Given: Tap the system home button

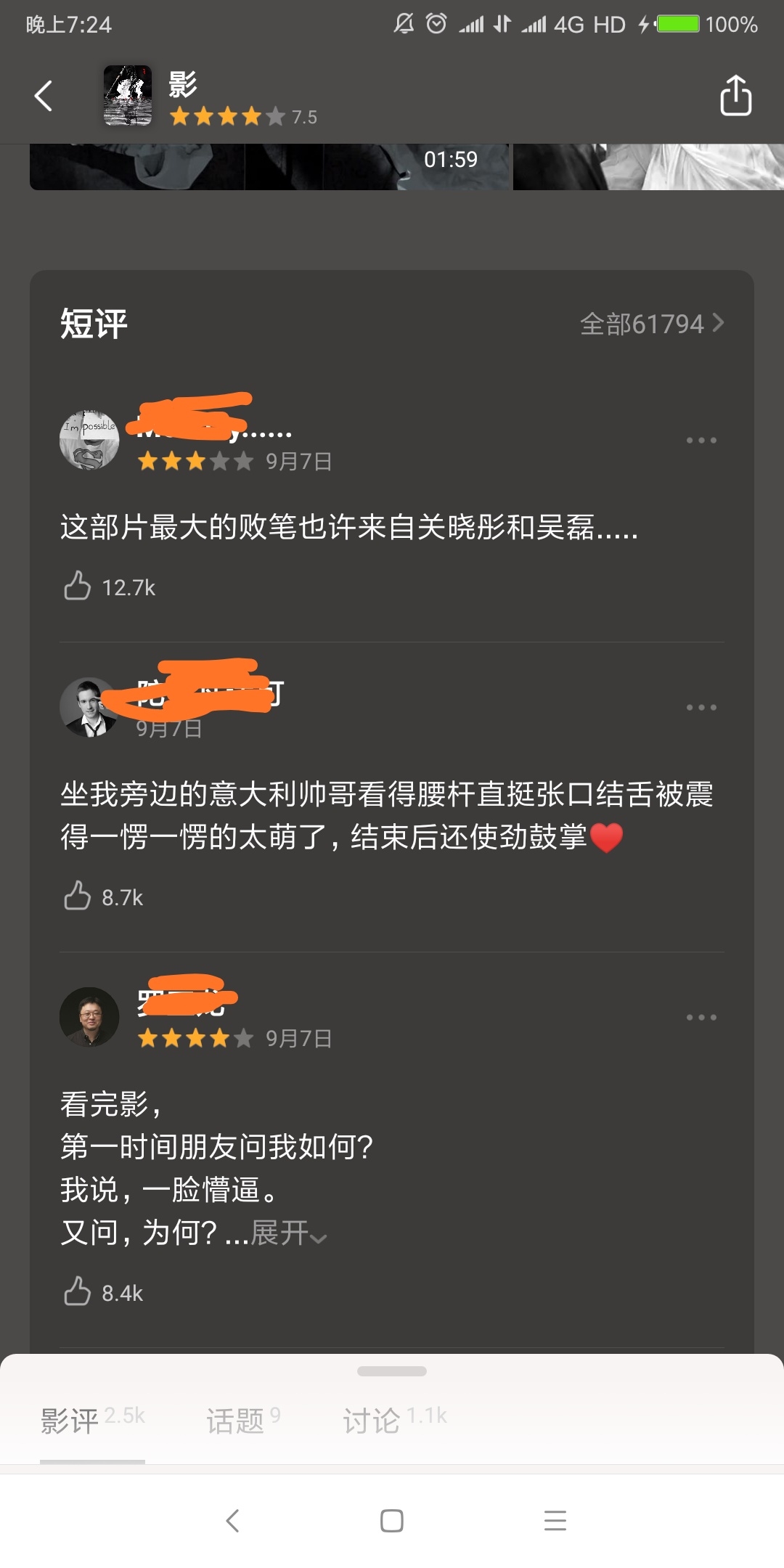Looking at the screenshot, I should tap(392, 1520).
